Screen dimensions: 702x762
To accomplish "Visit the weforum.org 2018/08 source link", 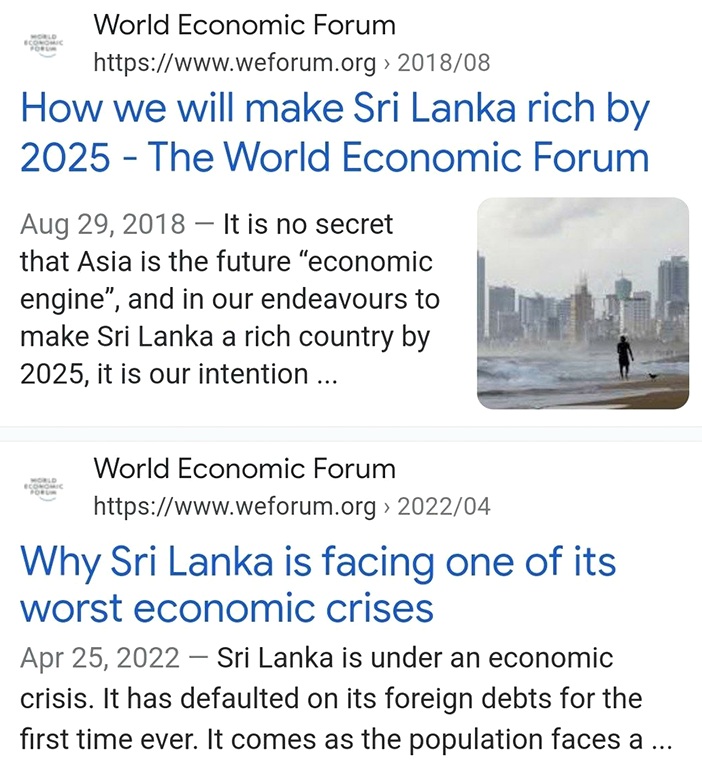I will click(292, 63).
